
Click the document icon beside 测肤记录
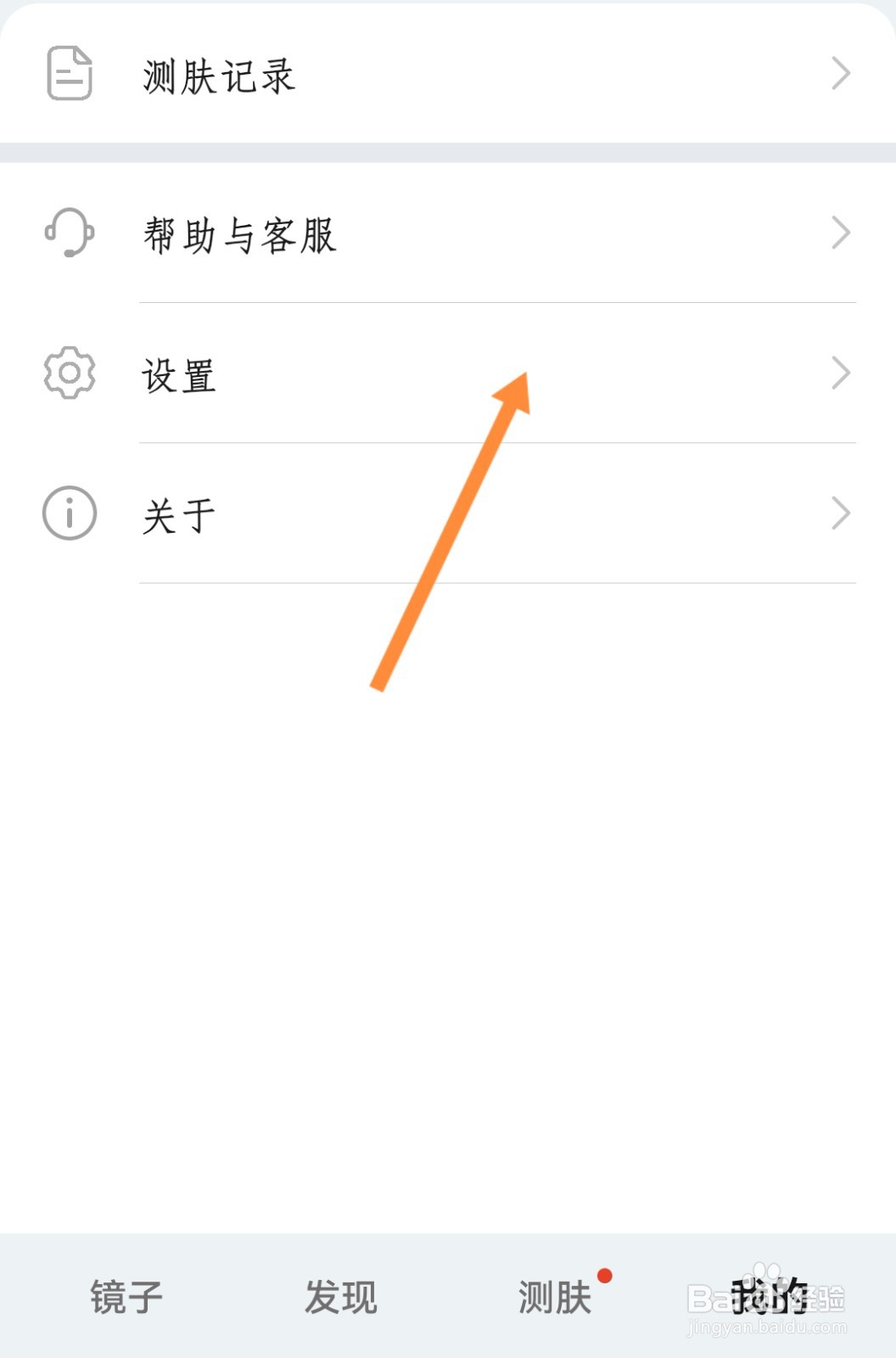pos(68,75)
